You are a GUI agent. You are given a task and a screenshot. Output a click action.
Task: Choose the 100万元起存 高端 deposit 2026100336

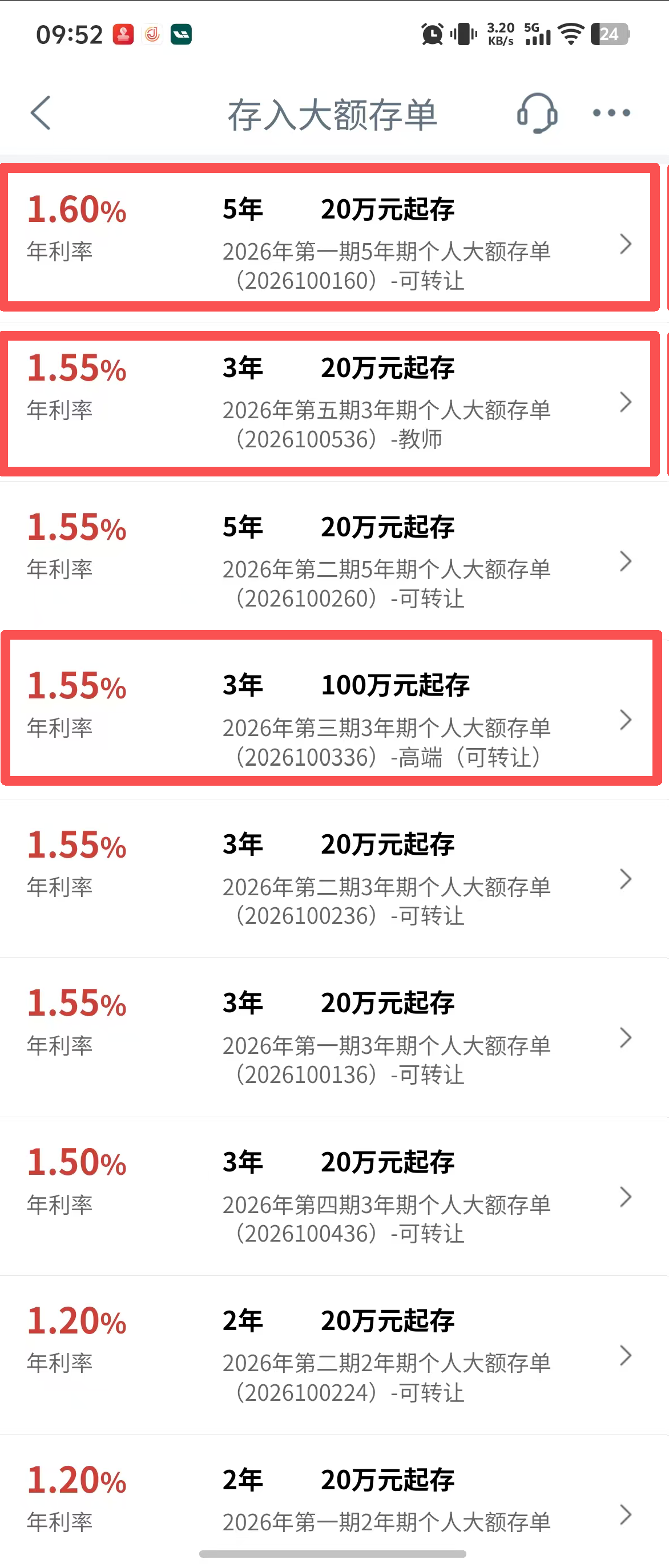334,720
